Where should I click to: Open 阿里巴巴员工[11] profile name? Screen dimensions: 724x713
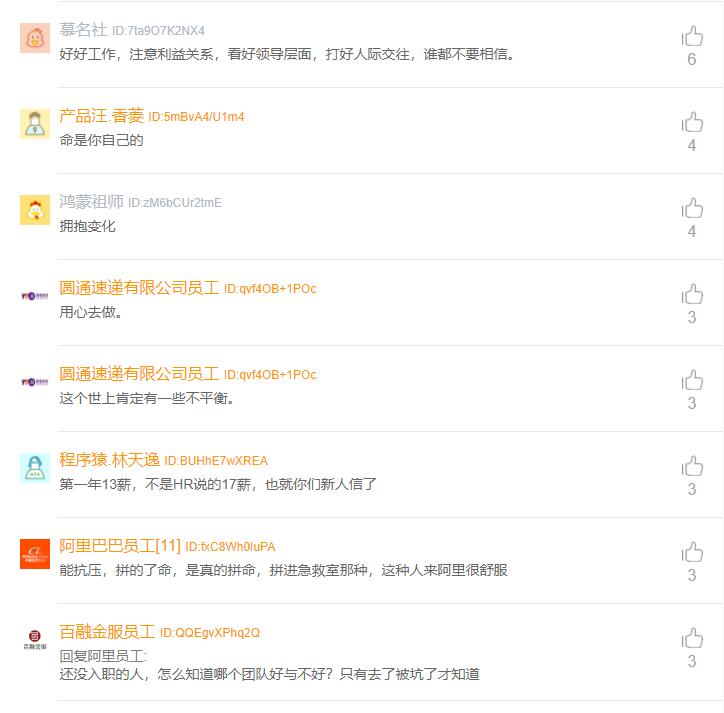tap(120, 546)
